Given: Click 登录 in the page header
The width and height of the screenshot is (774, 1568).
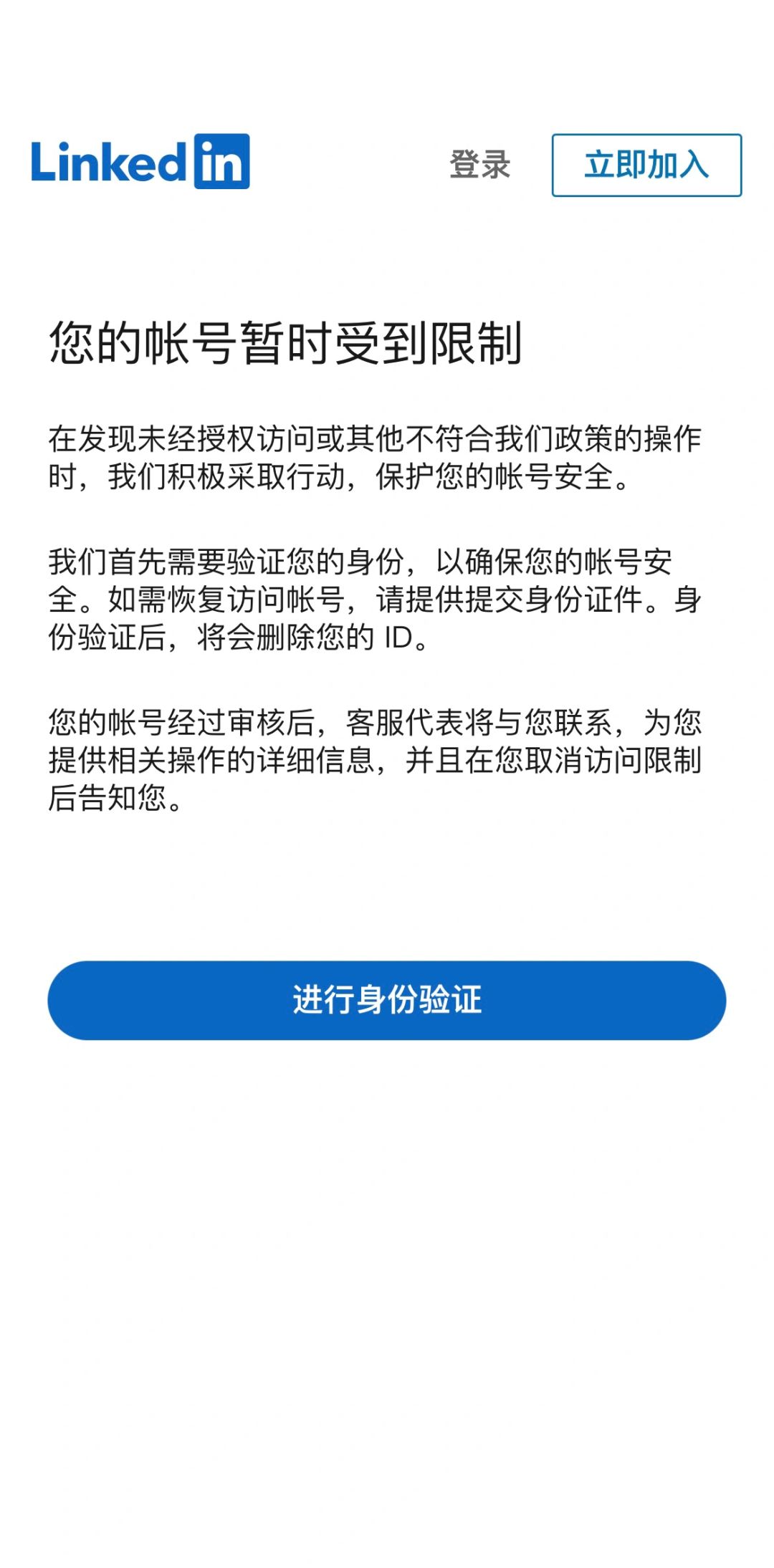Looking at the screenshot, I should point(479,163).
